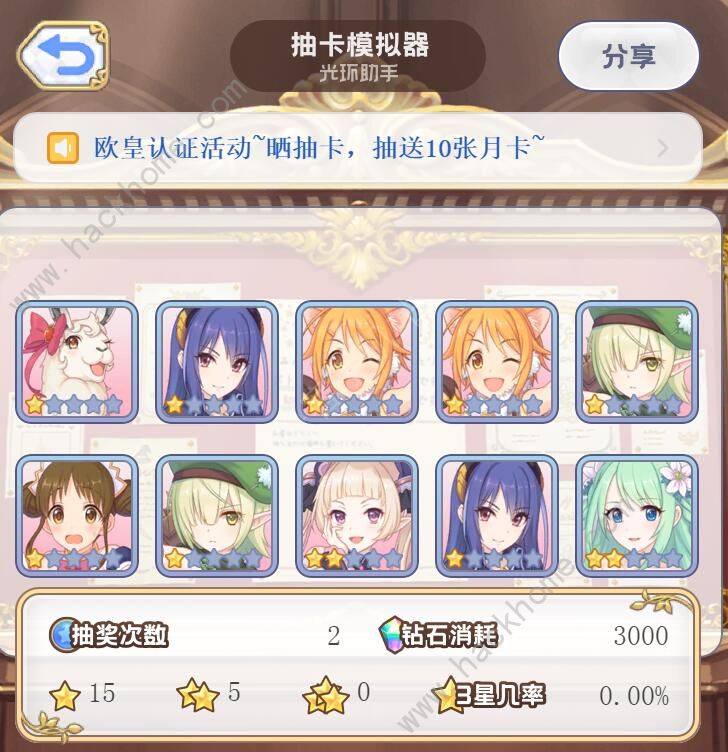Viewport: 728px width, 752px height.
Task: Open the blonde purple-eyed girl card
Action: 358,516
